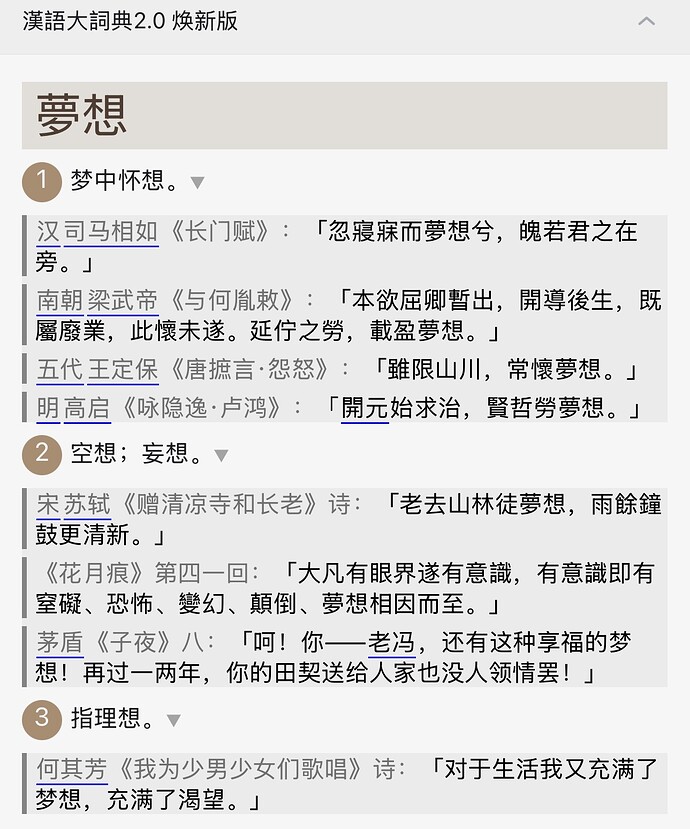Open the 汉 dynasty link
This screenshot has height=829, width=690.
click(48, 232)
